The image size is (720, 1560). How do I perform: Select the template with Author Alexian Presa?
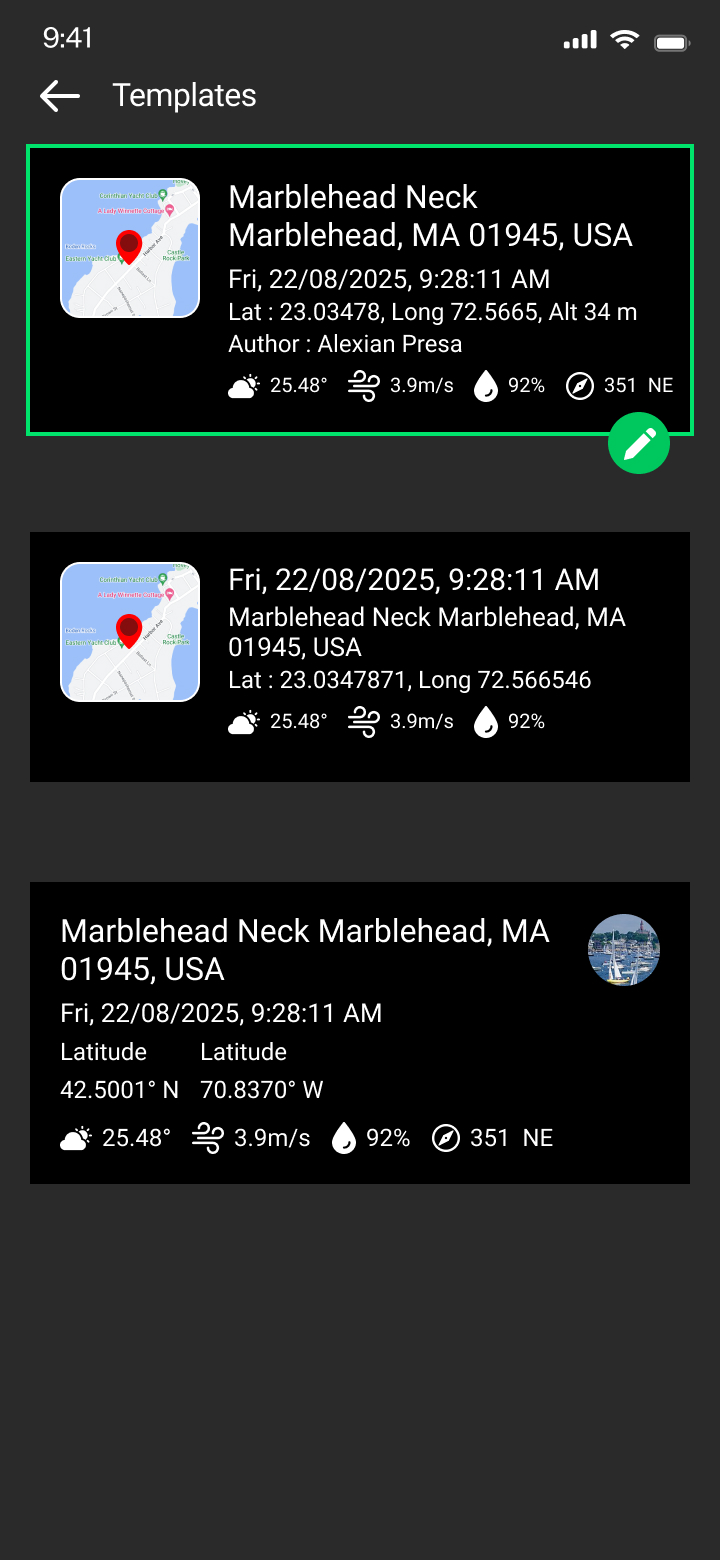click(x=360, y=290)
